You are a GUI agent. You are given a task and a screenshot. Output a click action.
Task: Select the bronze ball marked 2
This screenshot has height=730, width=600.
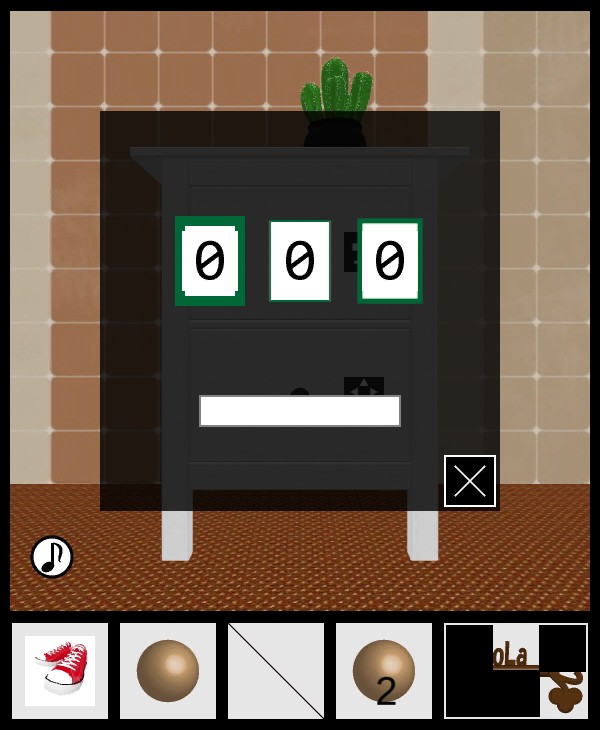click(384, 671)
